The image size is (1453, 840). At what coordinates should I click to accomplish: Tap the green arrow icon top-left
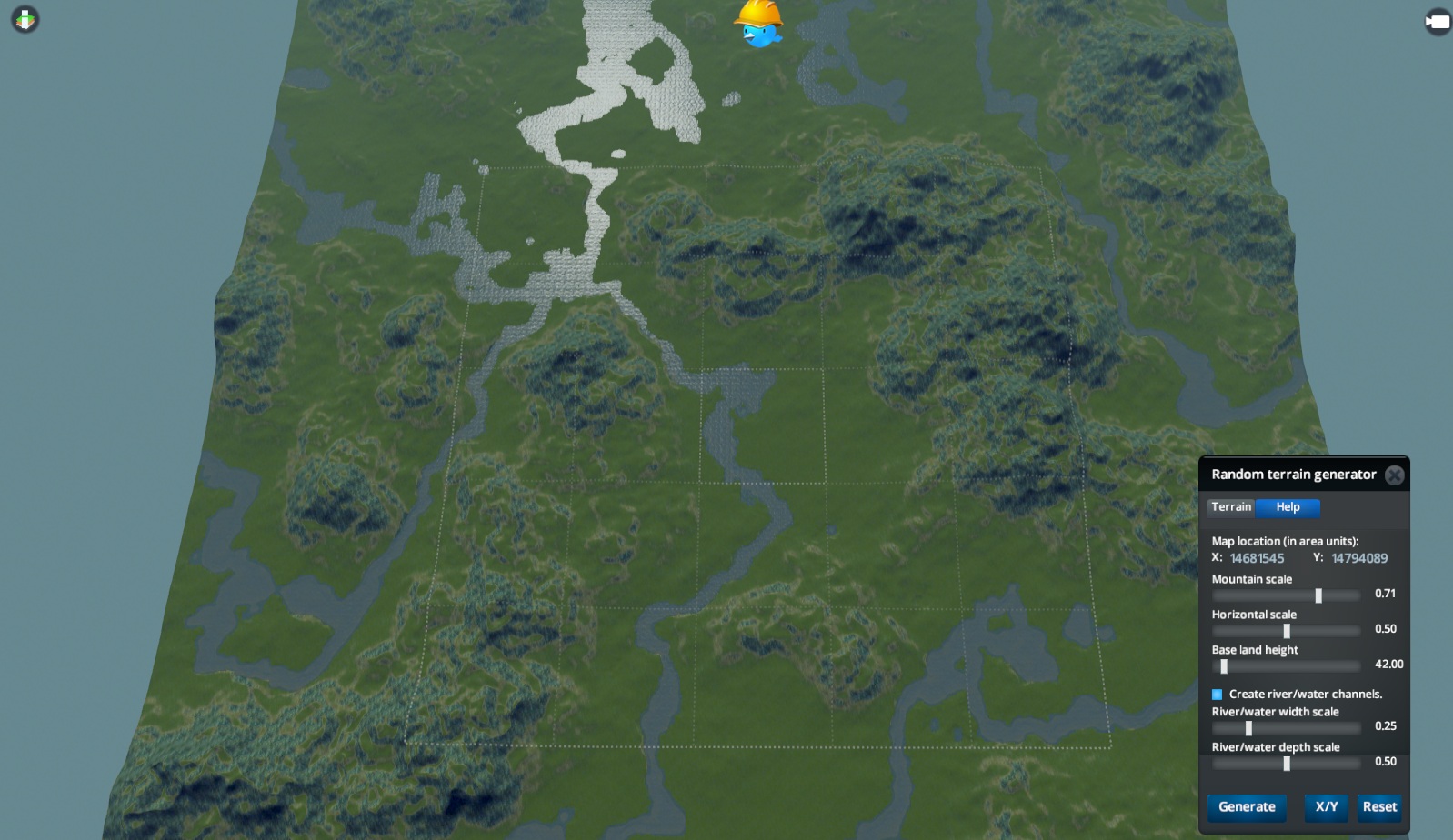25,19
